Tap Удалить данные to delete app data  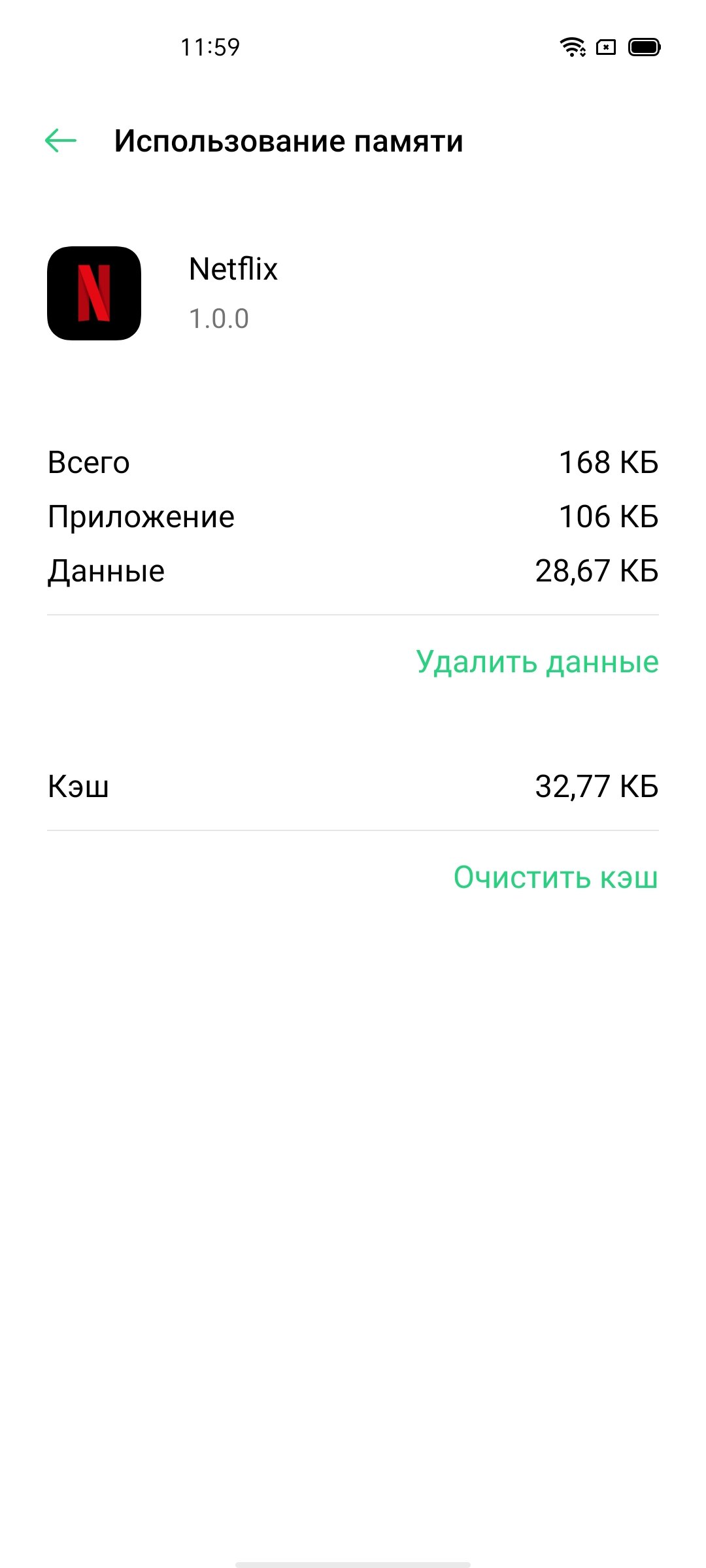tap(537, 662)
